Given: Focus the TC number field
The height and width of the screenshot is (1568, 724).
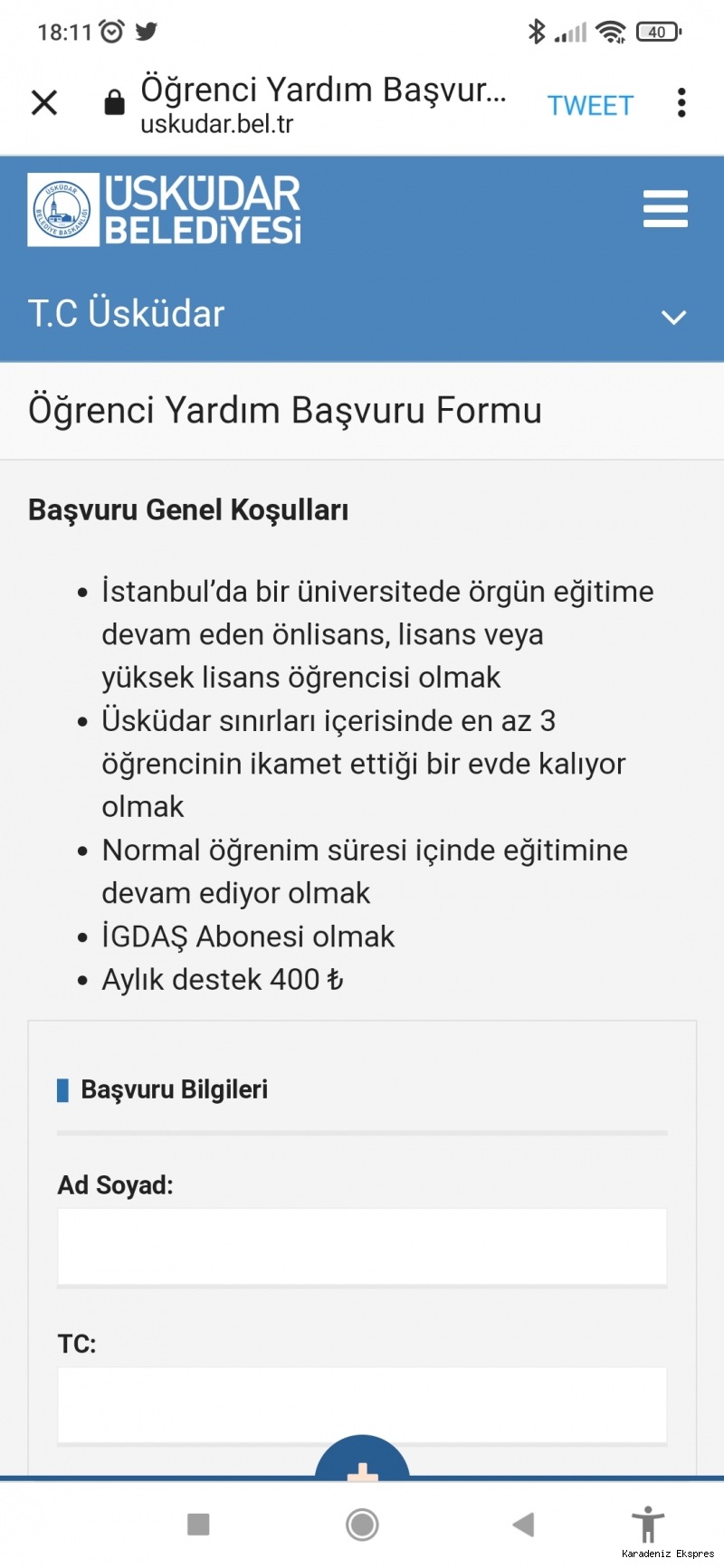Looking at the screenshot, I should coord(362,1404).
